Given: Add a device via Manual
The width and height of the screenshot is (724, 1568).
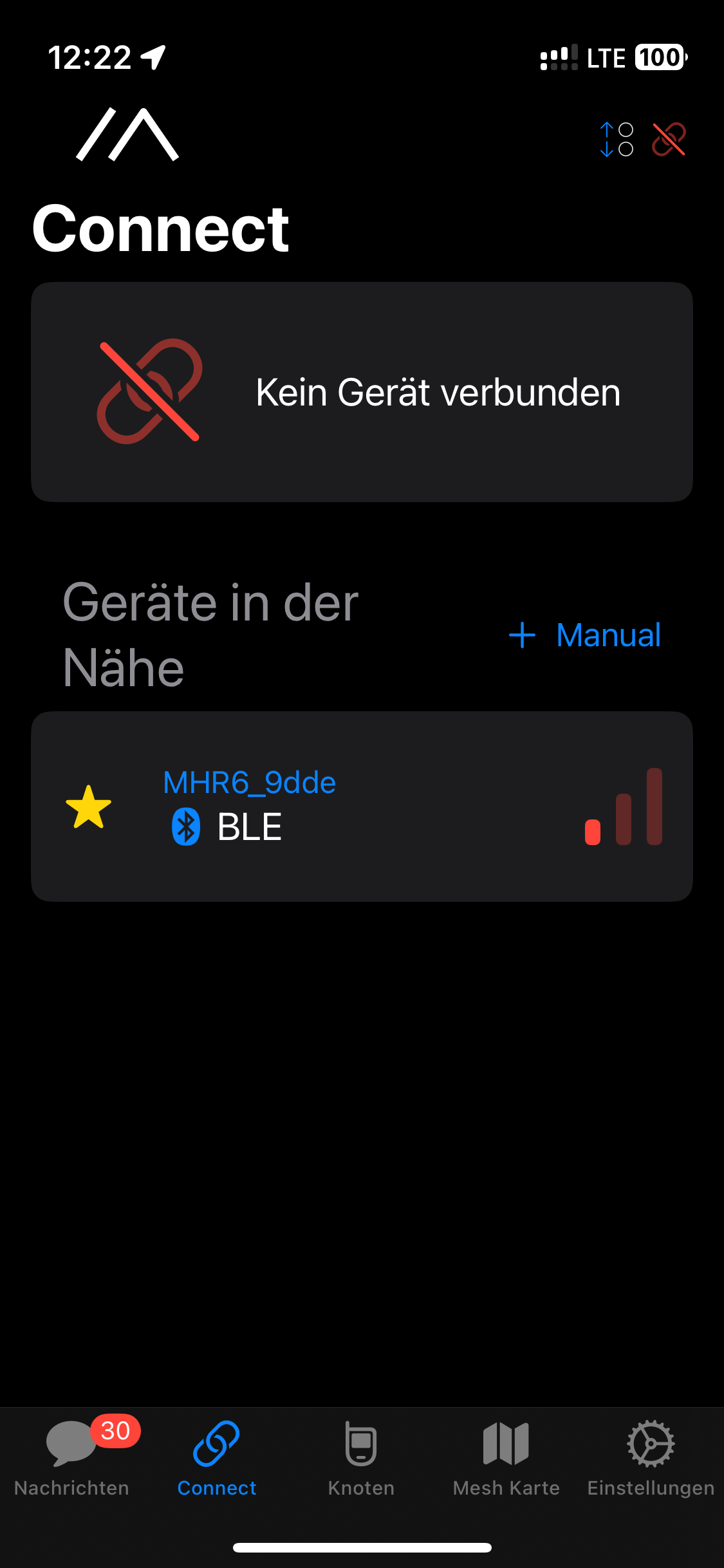Looking at the screenshot, I should (585, 635).
